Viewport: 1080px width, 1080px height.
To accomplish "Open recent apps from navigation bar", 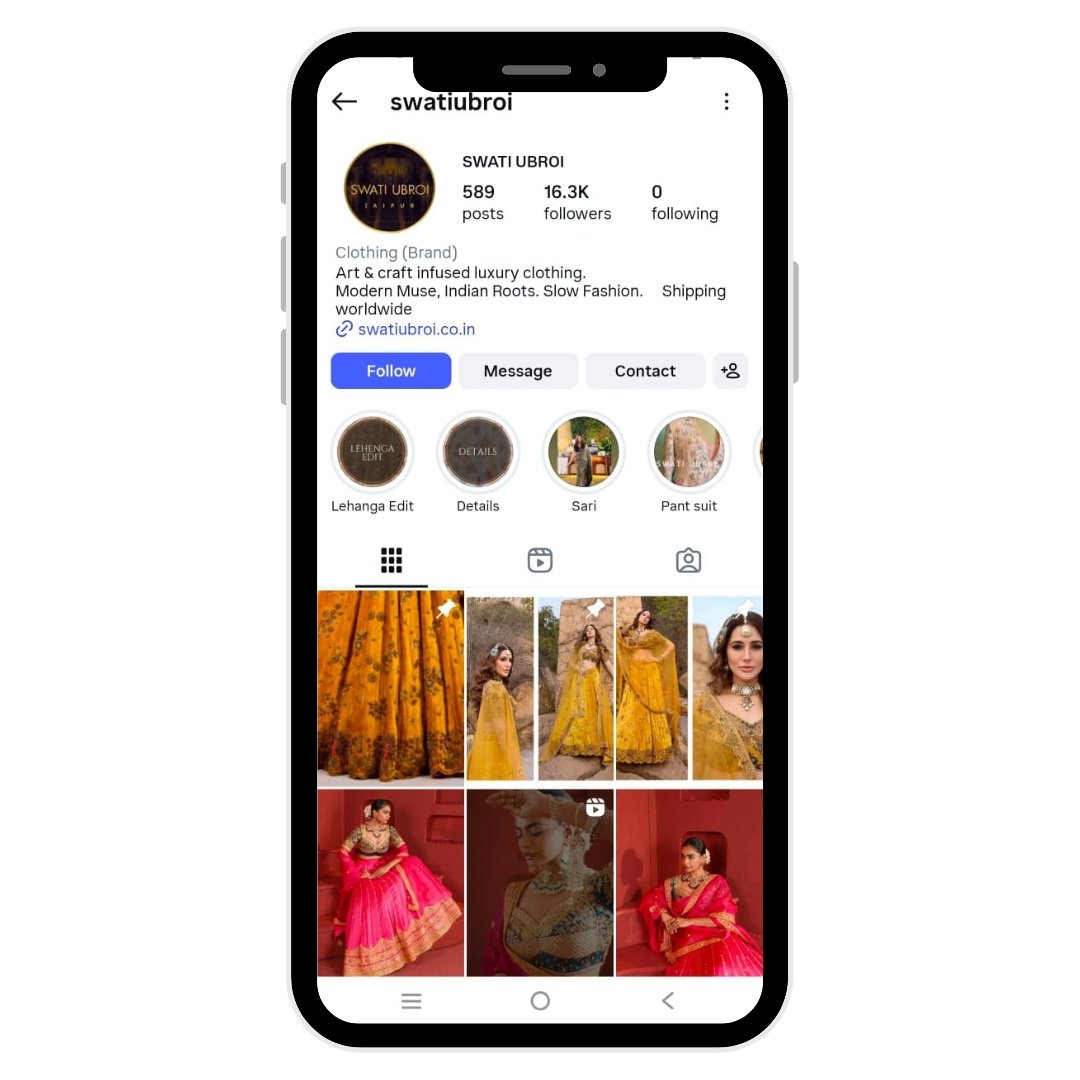I will click(411, 1000).
